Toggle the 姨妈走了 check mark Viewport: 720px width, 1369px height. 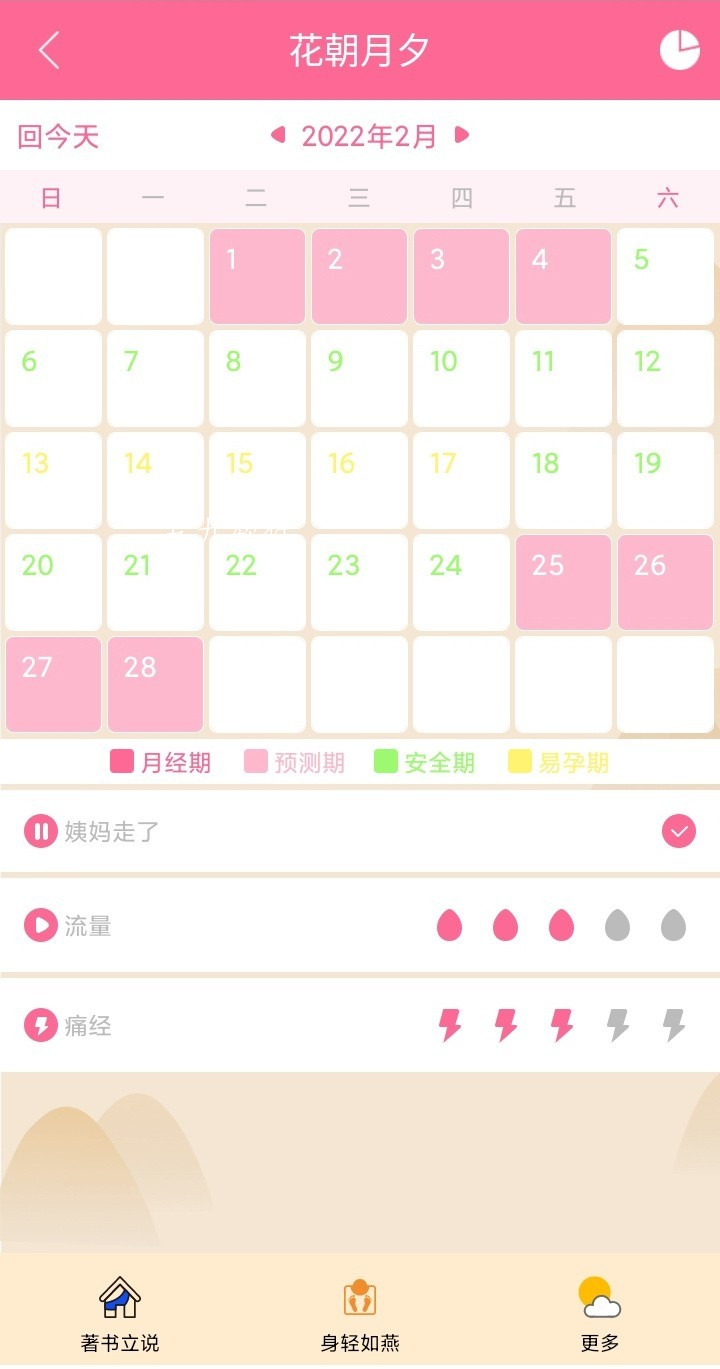point(679,831)
